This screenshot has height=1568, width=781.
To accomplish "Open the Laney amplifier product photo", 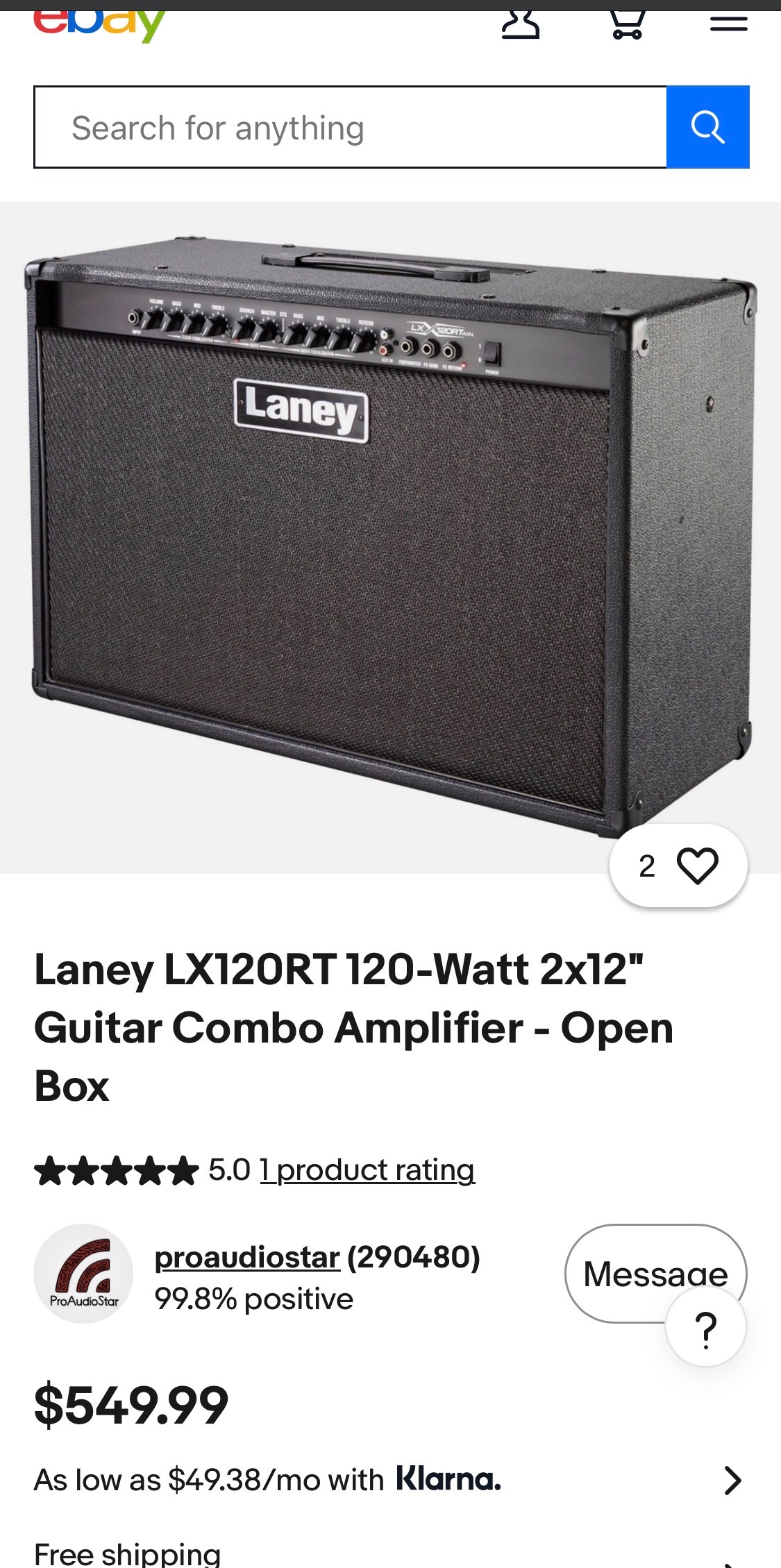I will (x=390, y=537).
